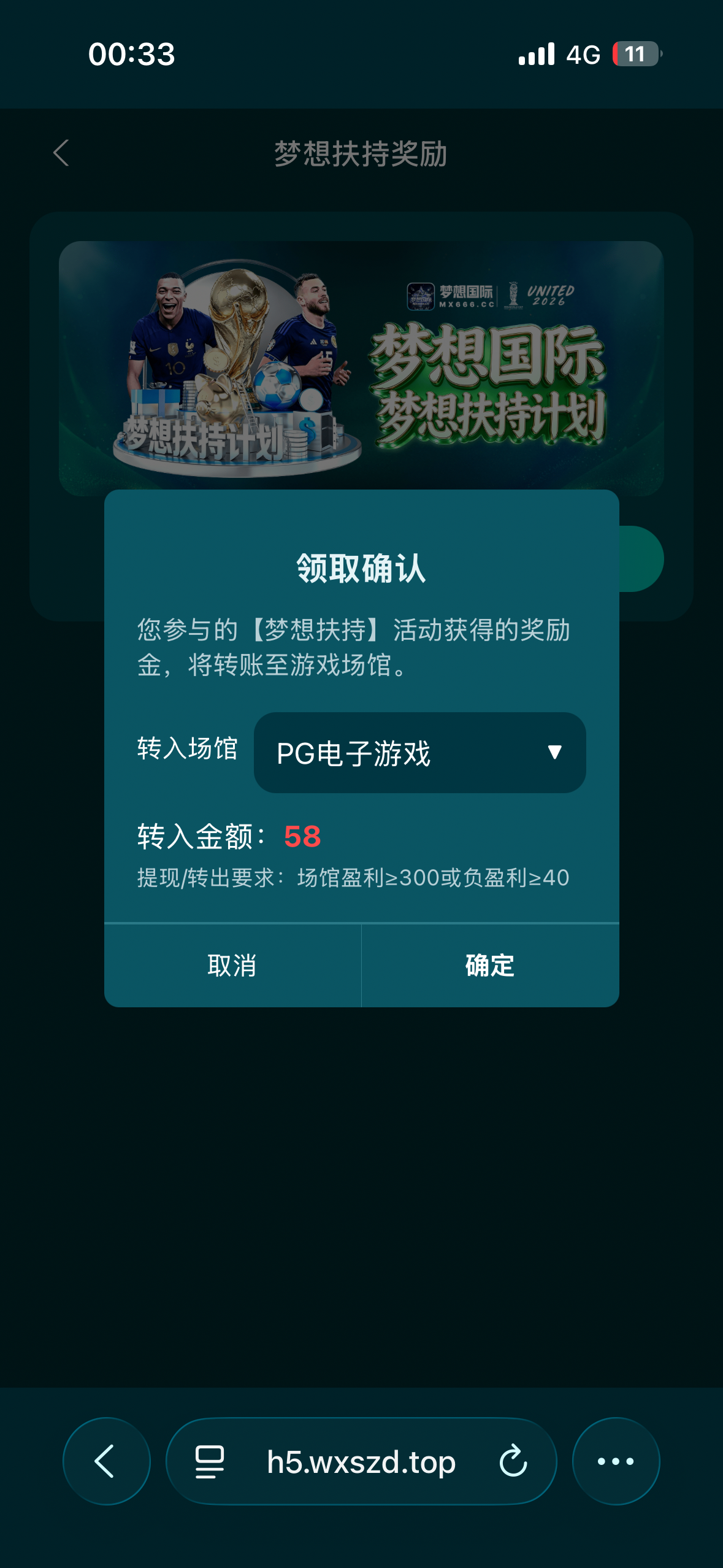Tap the signal strength bars in status bar
Image resolution: width=723 pixels, height=1568 pixels.
pyautogui.click(x=536, y=55)
